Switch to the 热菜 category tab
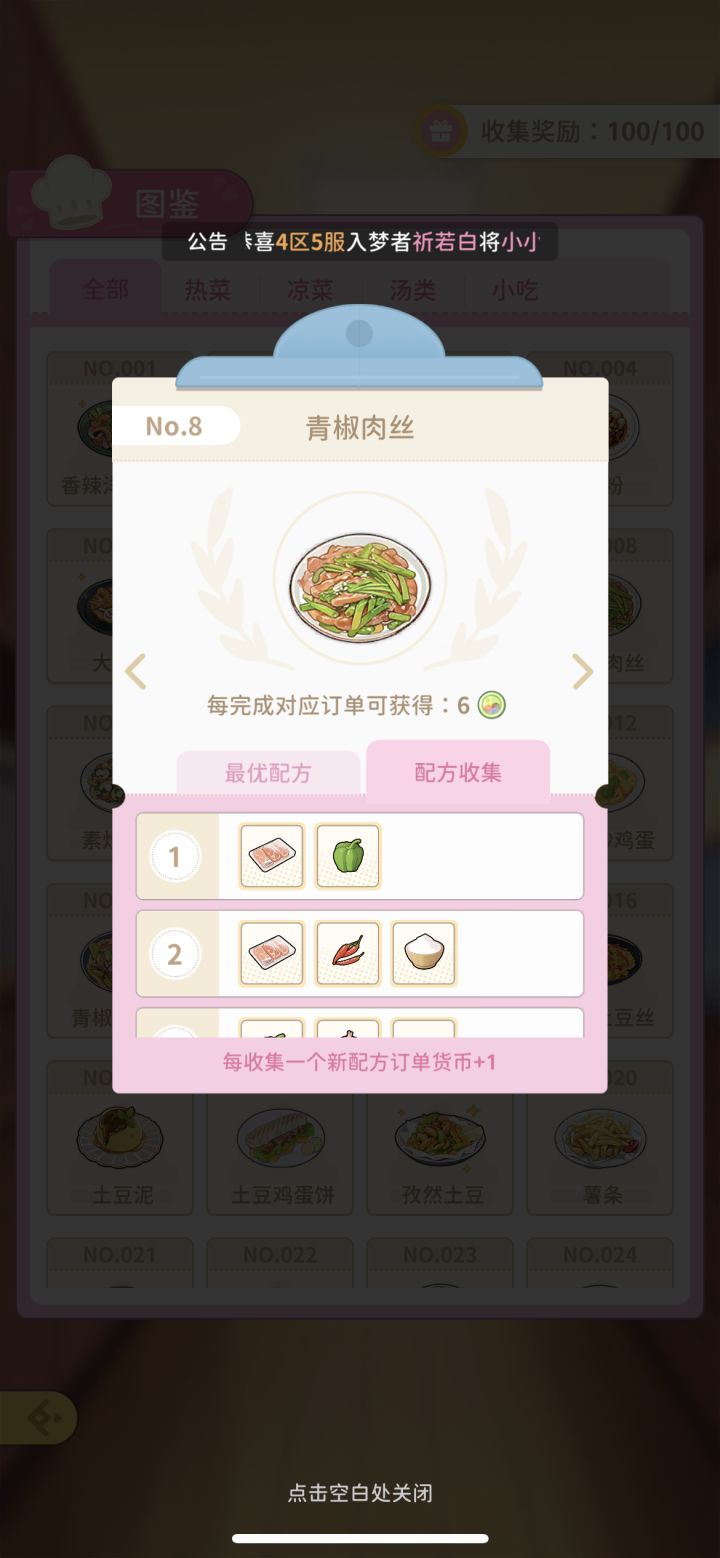720x1558 pixels. [208, 290]
